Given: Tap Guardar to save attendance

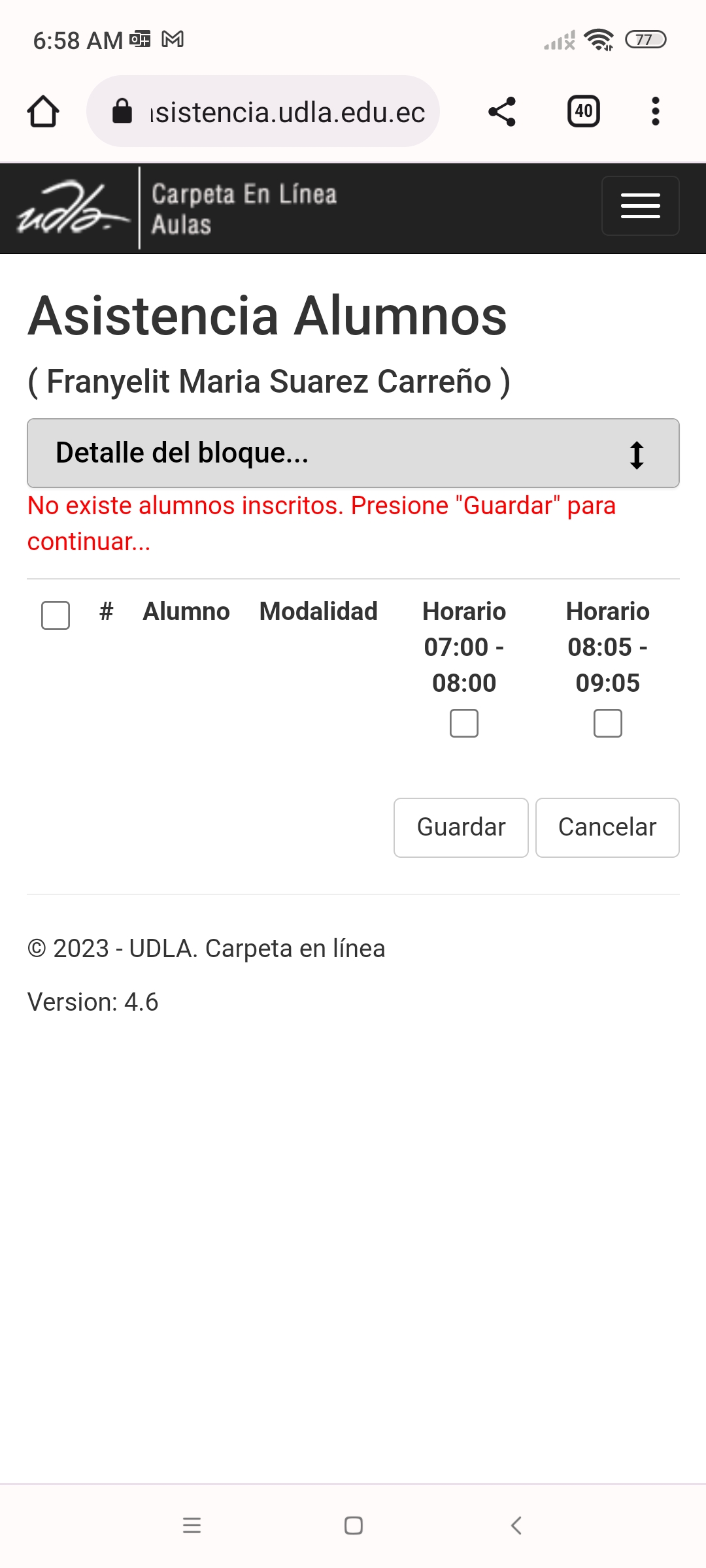Looking at the screenshot, I should (x=461, y=827).
